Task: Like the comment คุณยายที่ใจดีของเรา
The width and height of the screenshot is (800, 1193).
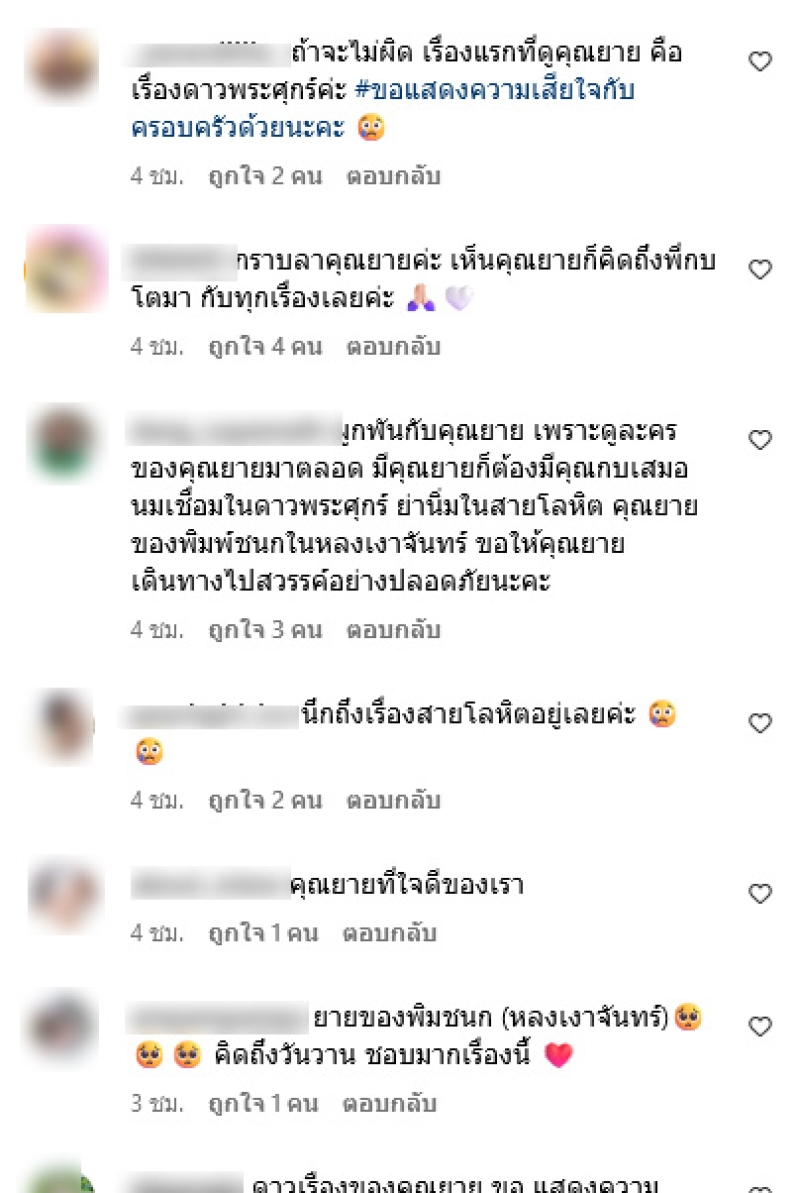Action: [x=760, y=893]
